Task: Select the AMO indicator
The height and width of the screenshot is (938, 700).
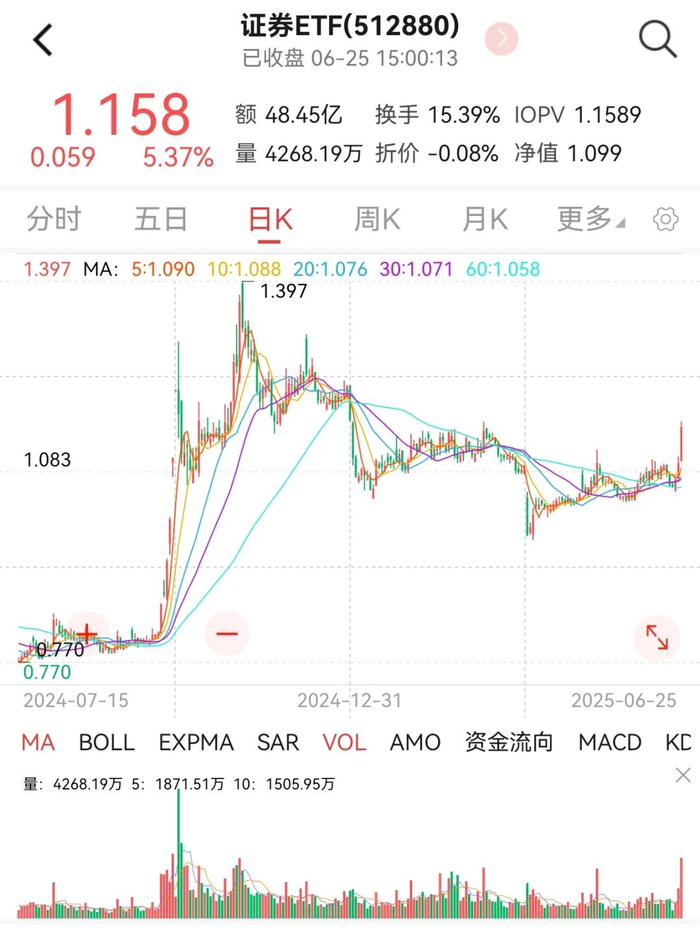Action: pyautogui.click(x=415, y=742)
